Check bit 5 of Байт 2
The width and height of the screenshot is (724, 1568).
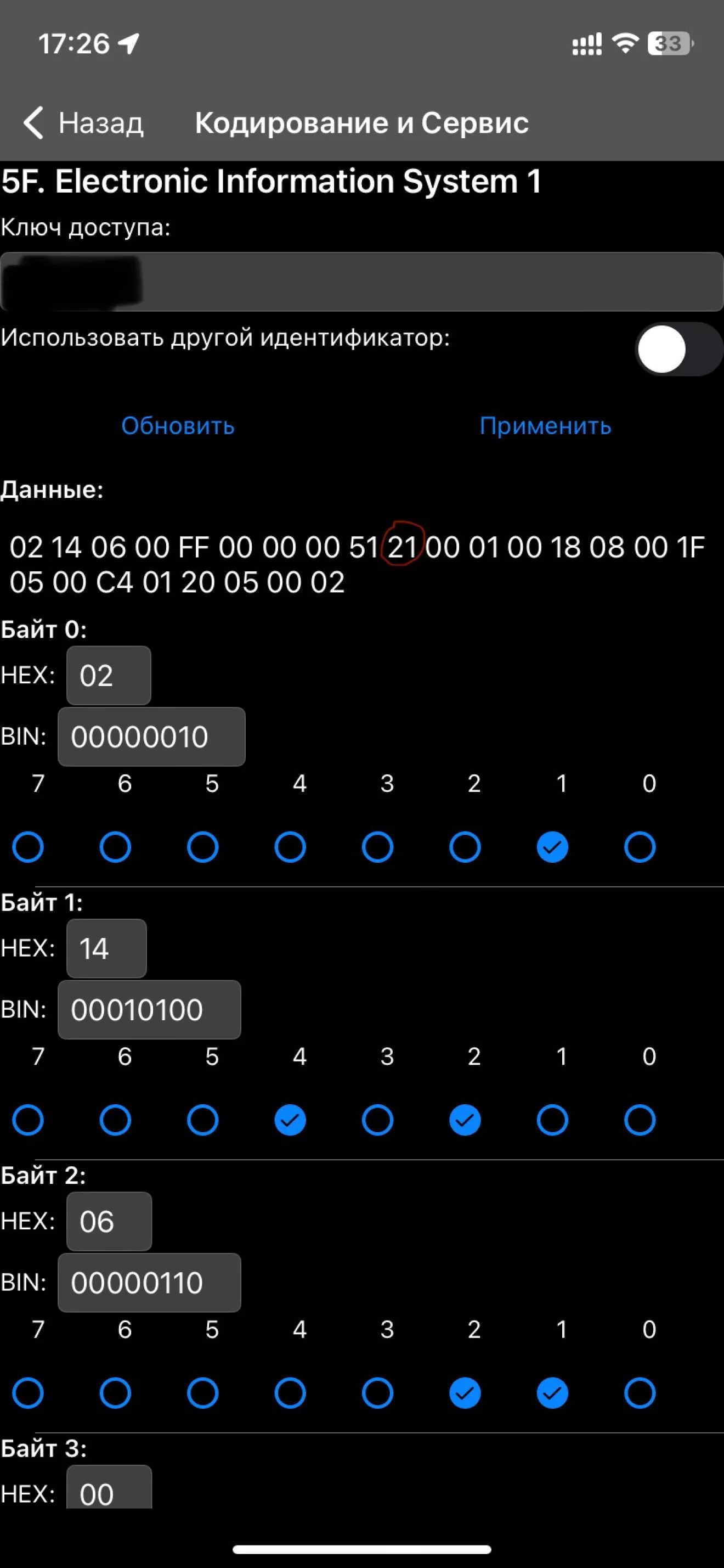(x=202, y=1393)
